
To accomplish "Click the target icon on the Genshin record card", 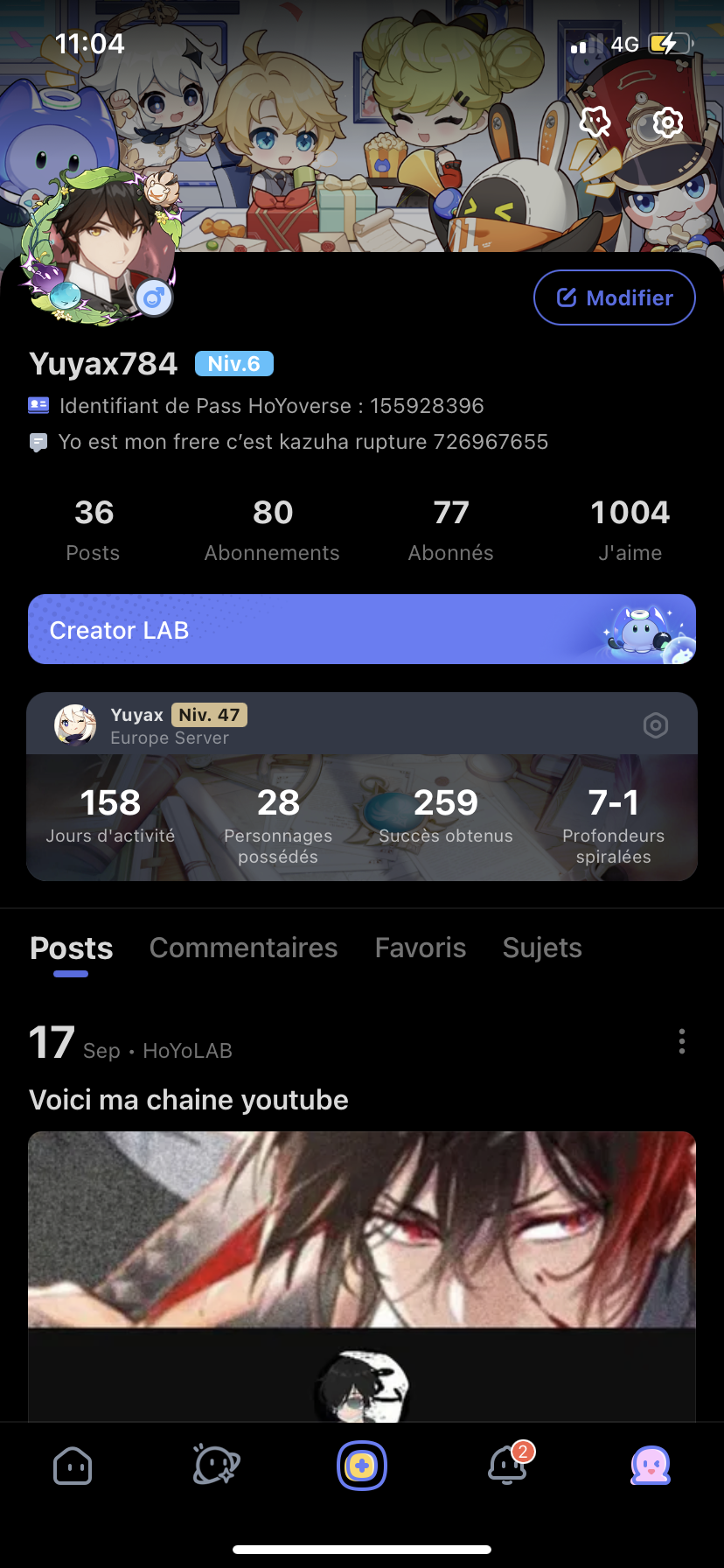I will (656, 725).
